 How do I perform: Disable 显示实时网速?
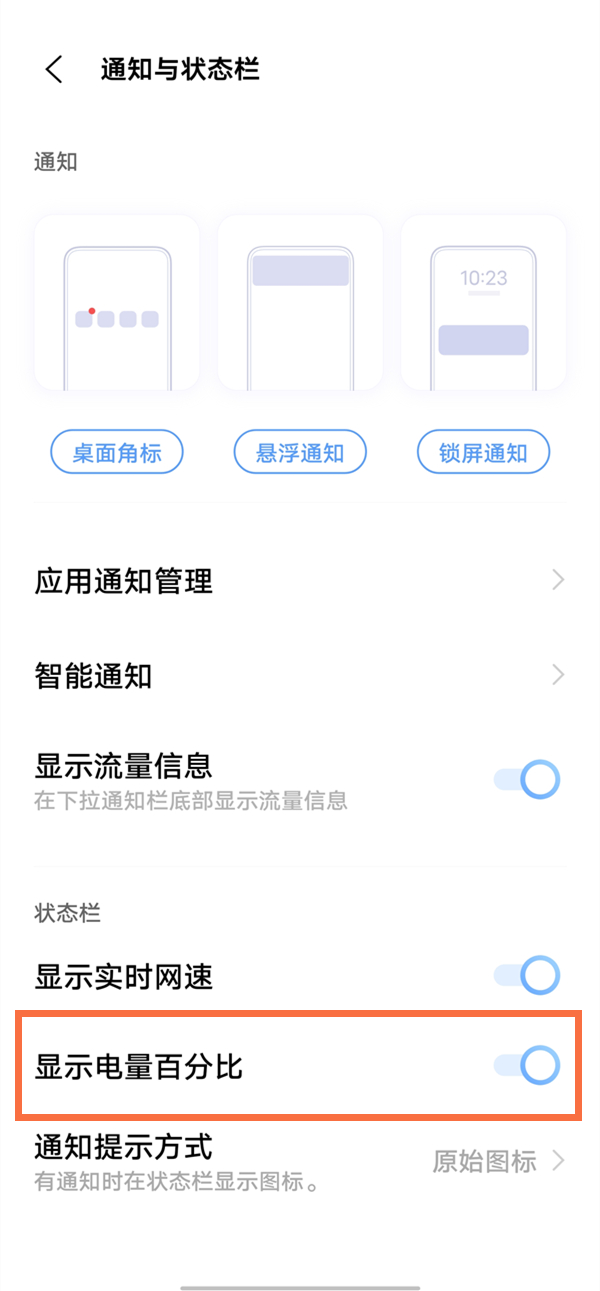(527, 975)
